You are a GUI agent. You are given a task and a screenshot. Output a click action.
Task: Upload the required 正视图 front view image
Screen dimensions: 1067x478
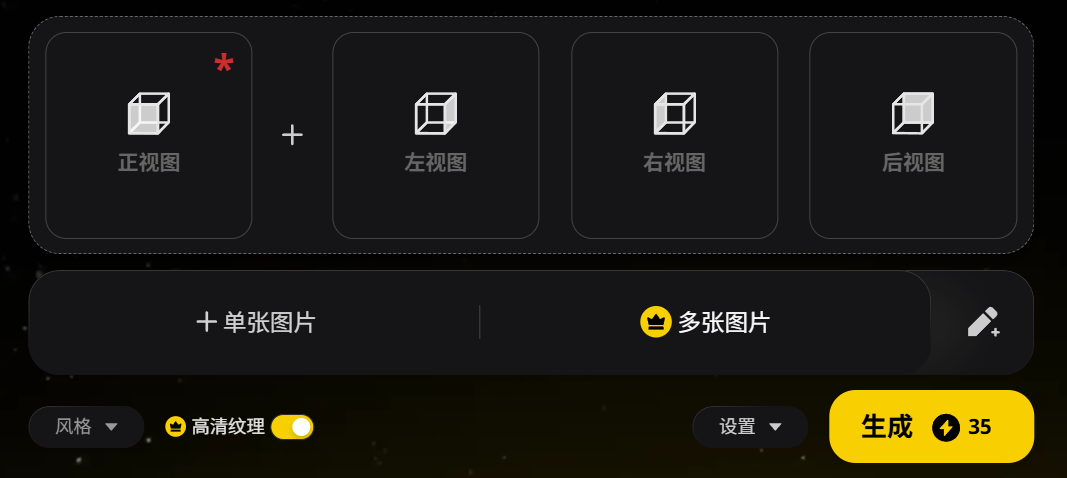point(148,135)
